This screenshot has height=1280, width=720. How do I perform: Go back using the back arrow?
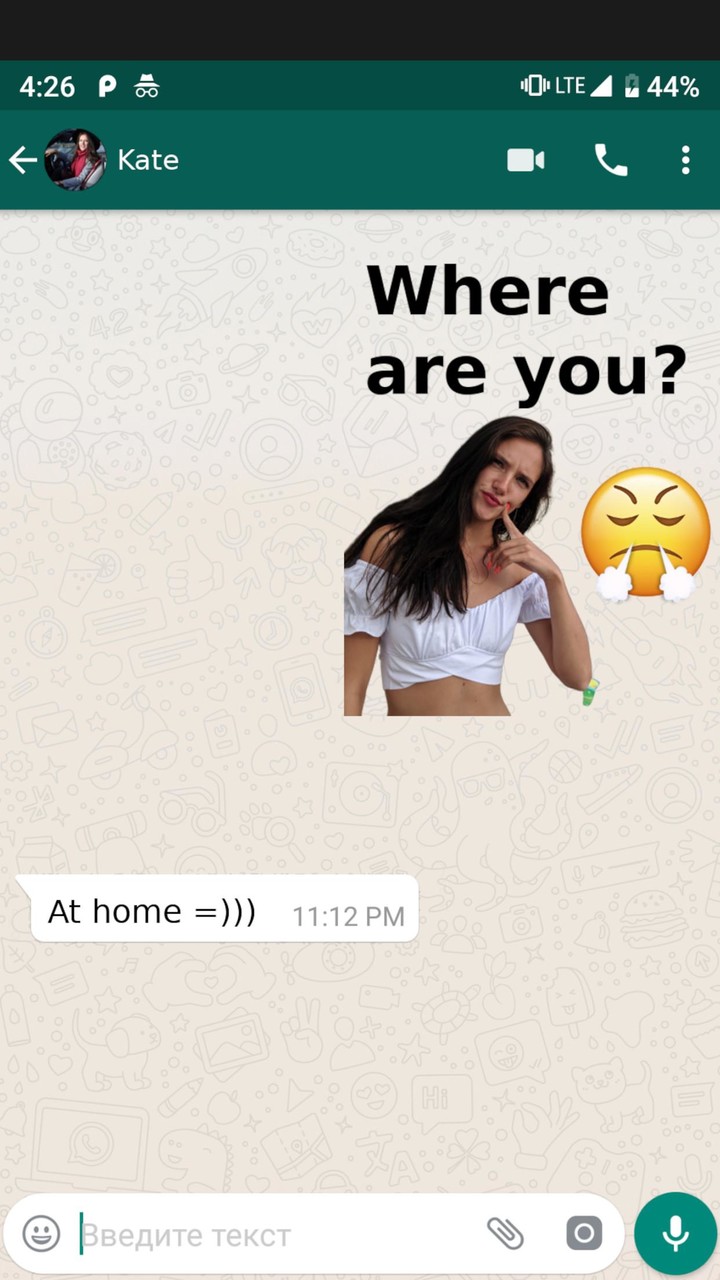click(x=23, y=160)
